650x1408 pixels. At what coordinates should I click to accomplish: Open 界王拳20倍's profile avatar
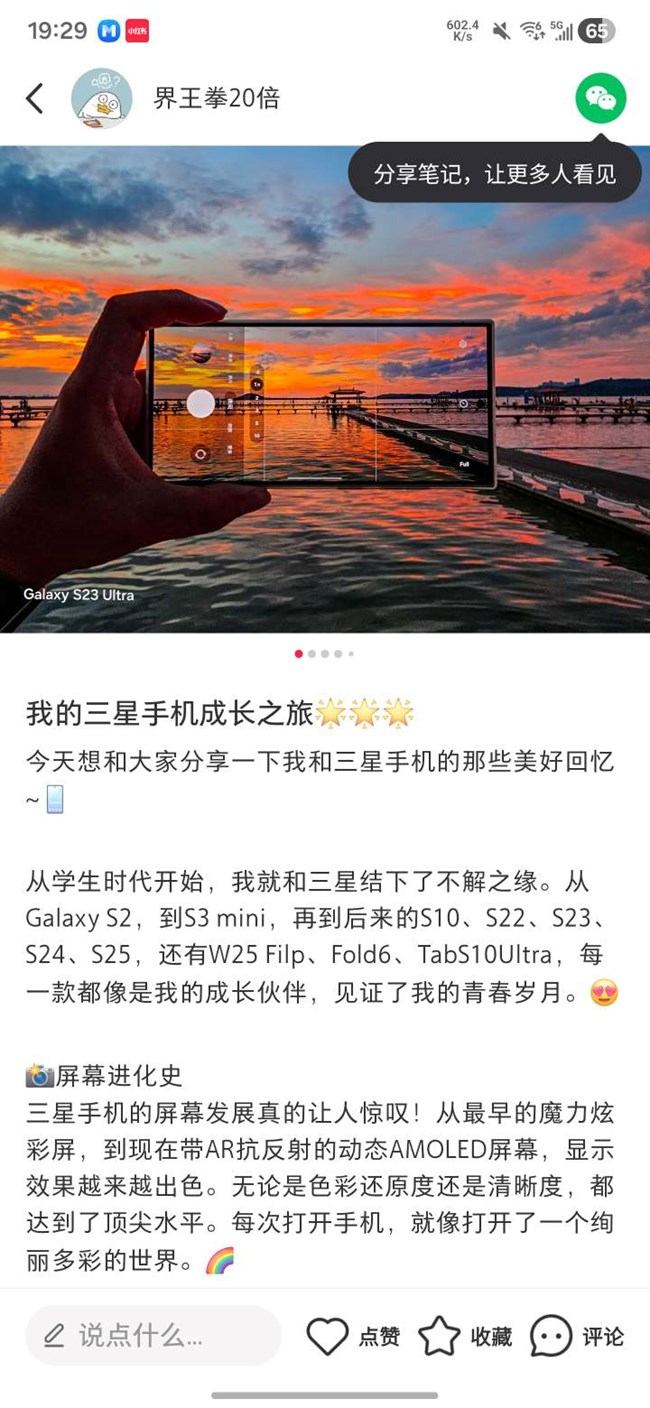(x=102, y=98)
